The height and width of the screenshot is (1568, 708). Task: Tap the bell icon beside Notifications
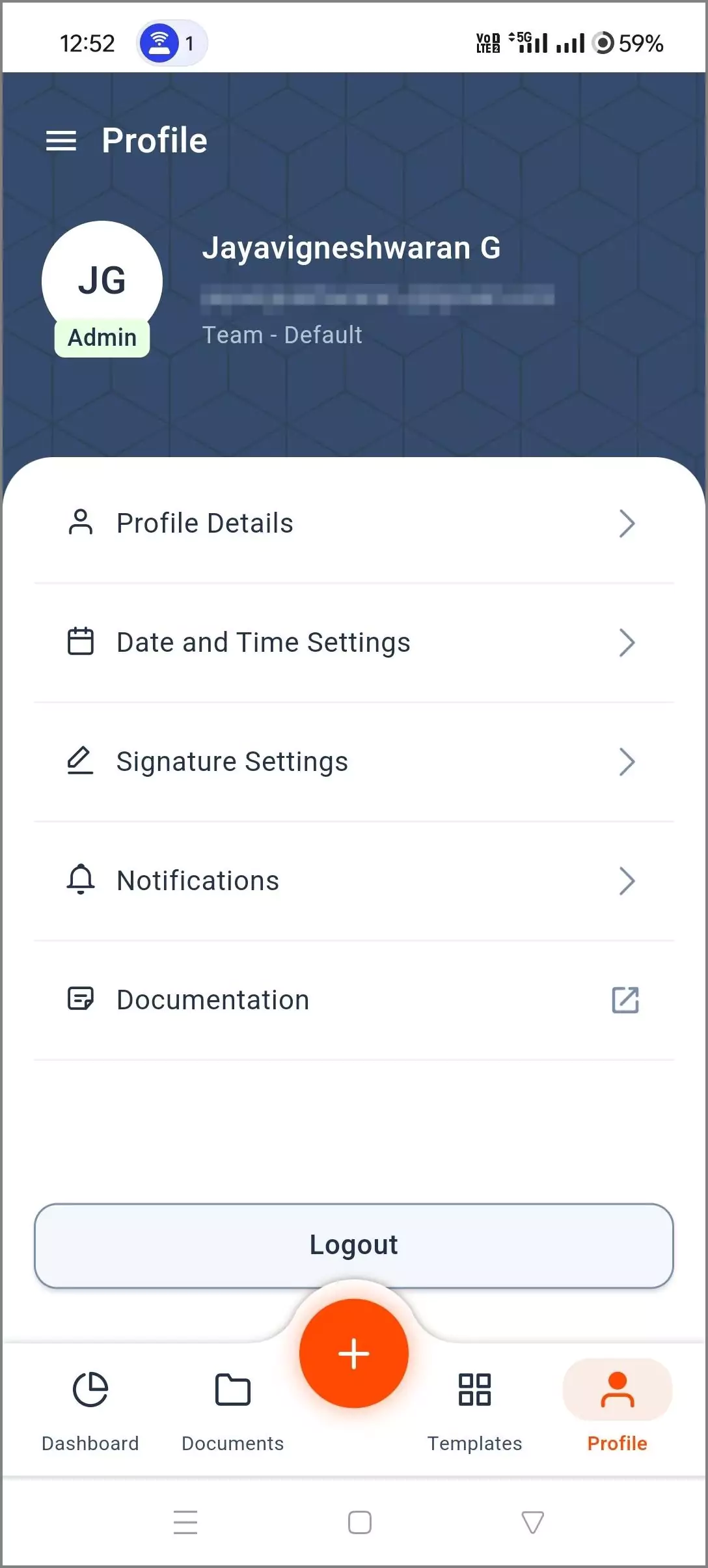click(79, 880)
